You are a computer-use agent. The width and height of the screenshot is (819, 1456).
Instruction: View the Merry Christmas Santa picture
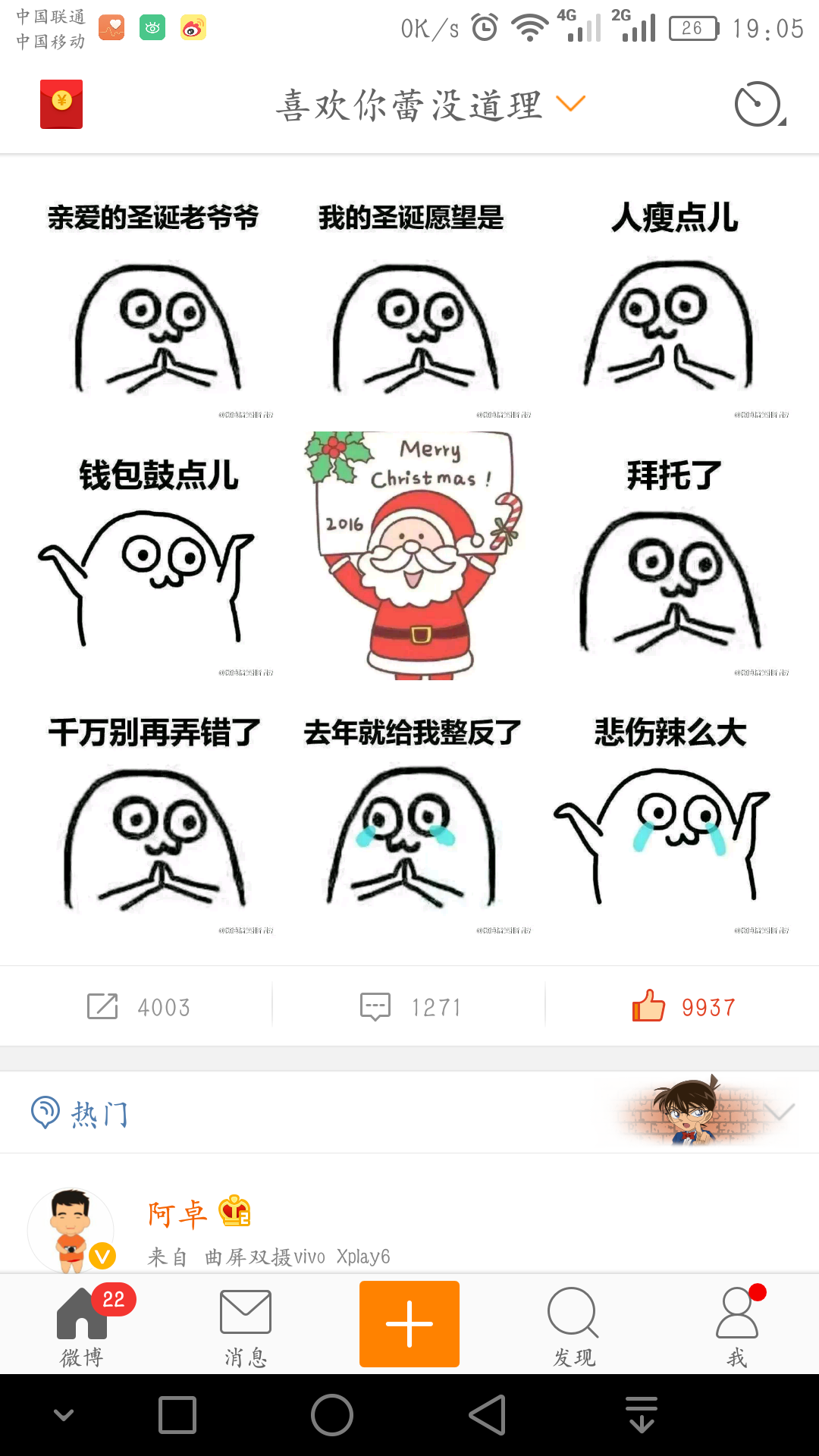[x=409, y=552]
